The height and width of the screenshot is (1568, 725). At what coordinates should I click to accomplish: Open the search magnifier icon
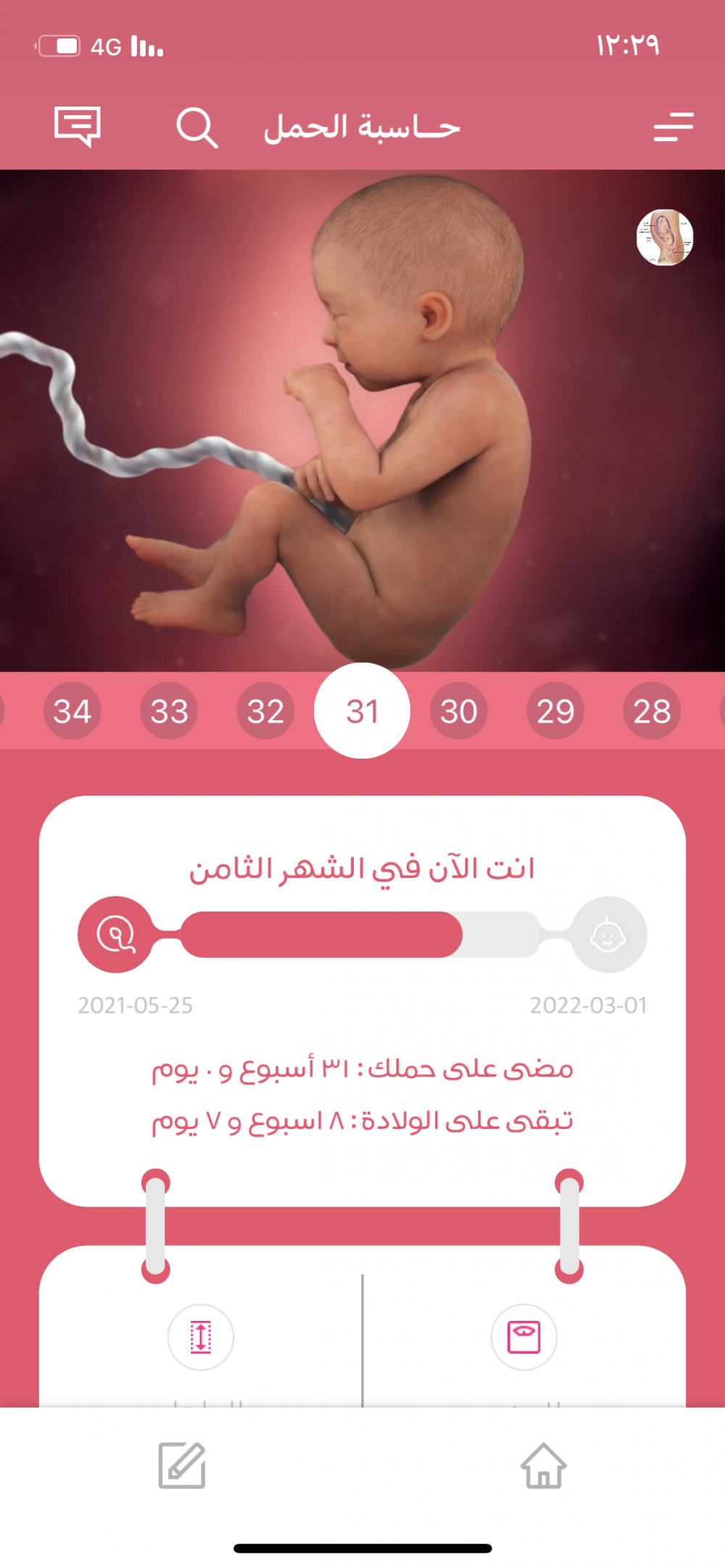(197, 128)
